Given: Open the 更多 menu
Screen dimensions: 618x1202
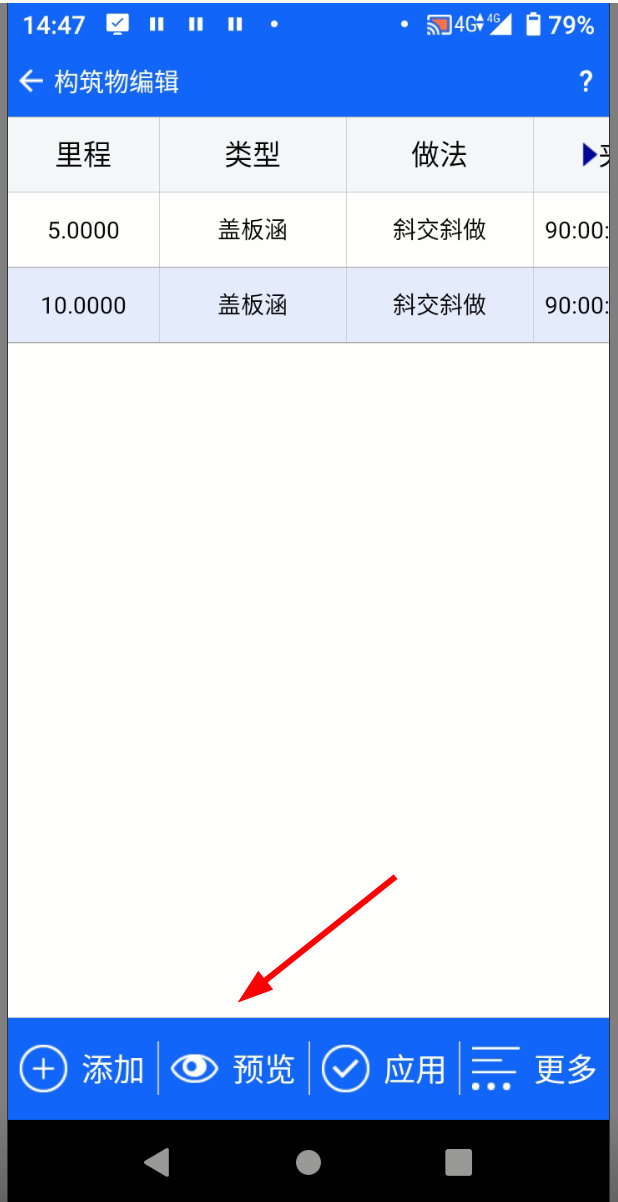Looking at the screenshot, I should (x=534, y=1069).
